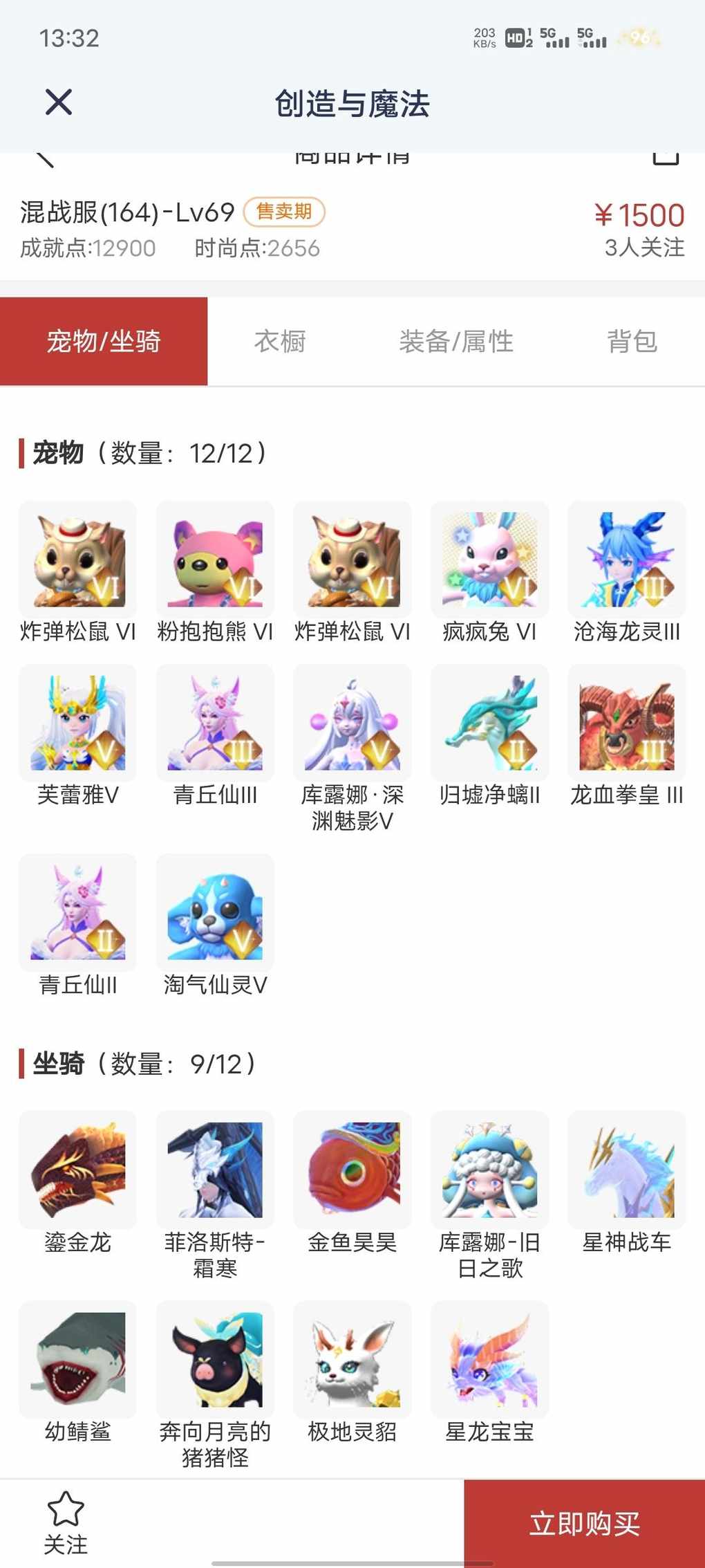View the 龙血拳皇 III pet
The width and height of the screenshot is (705, 1568).
click(627, 723)
